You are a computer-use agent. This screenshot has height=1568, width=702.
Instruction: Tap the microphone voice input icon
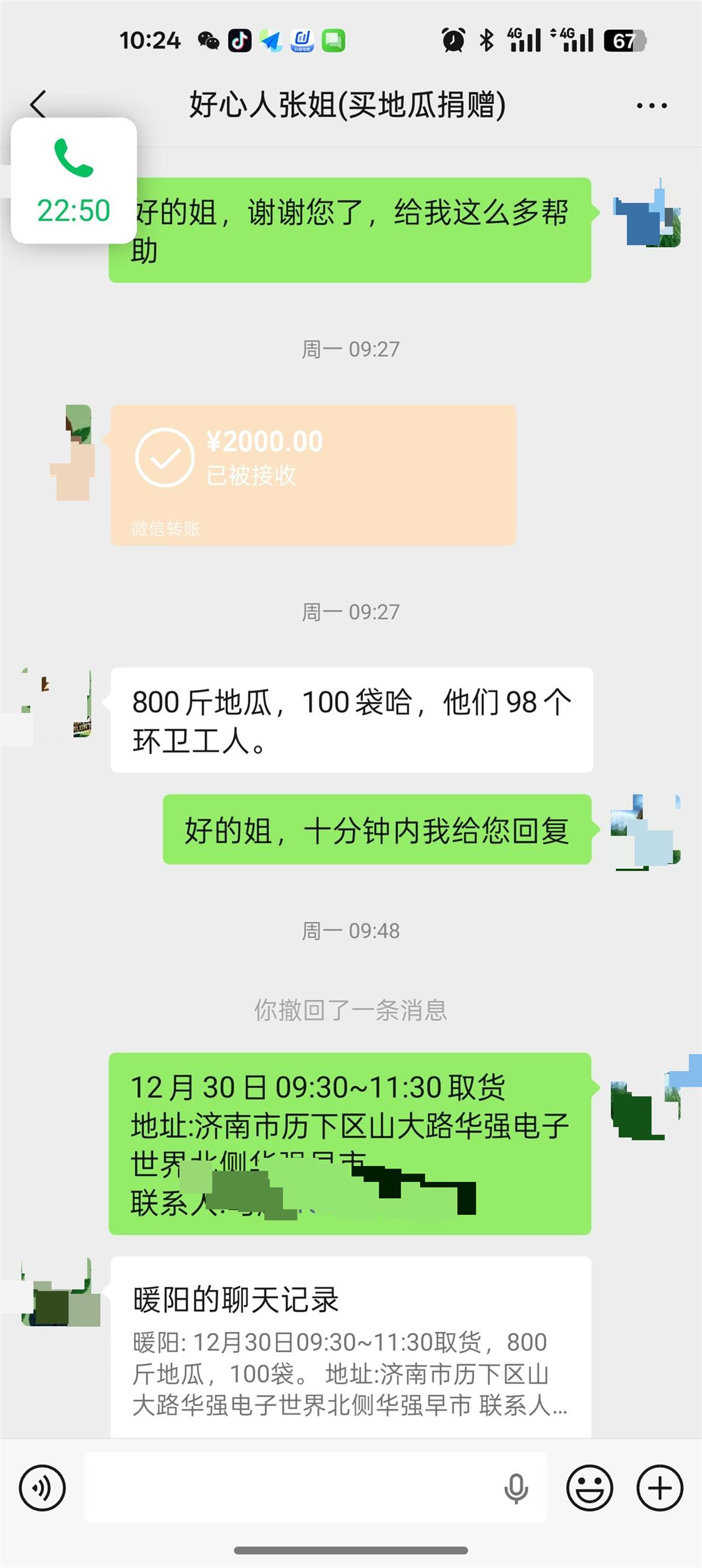tap(517, 1488)
